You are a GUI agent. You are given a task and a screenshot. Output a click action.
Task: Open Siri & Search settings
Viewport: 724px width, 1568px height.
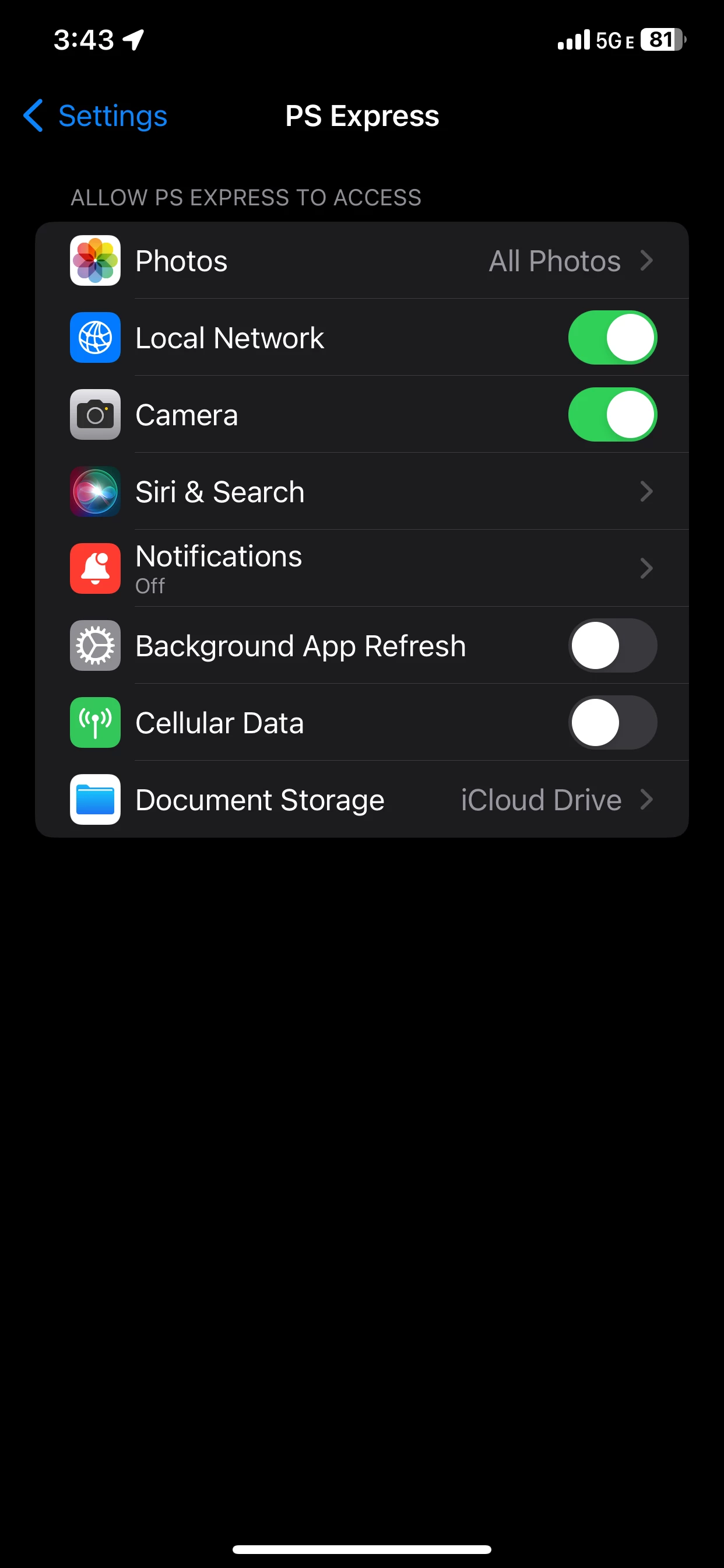361,492
